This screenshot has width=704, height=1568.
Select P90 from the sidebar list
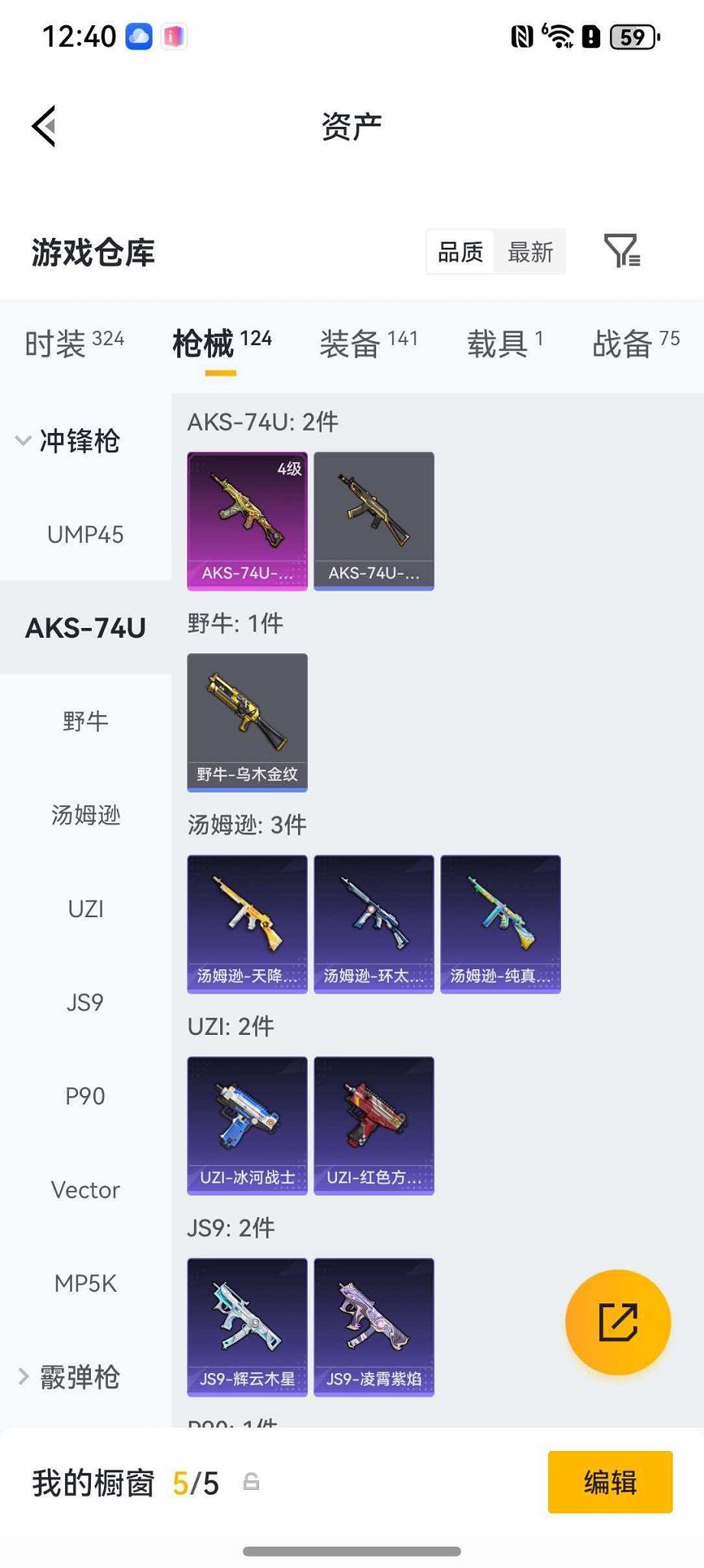[86, 1095]
